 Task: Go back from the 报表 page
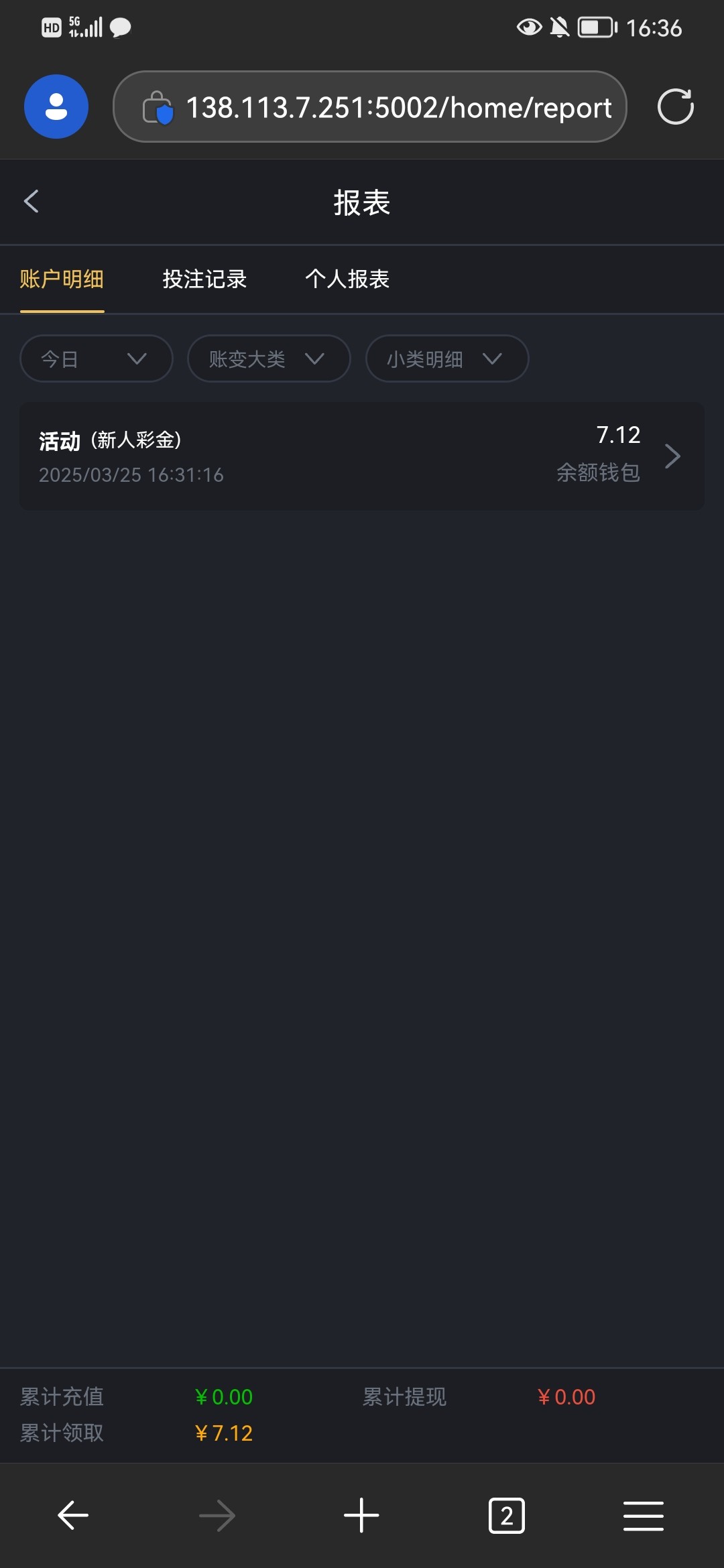pos(32,201)
